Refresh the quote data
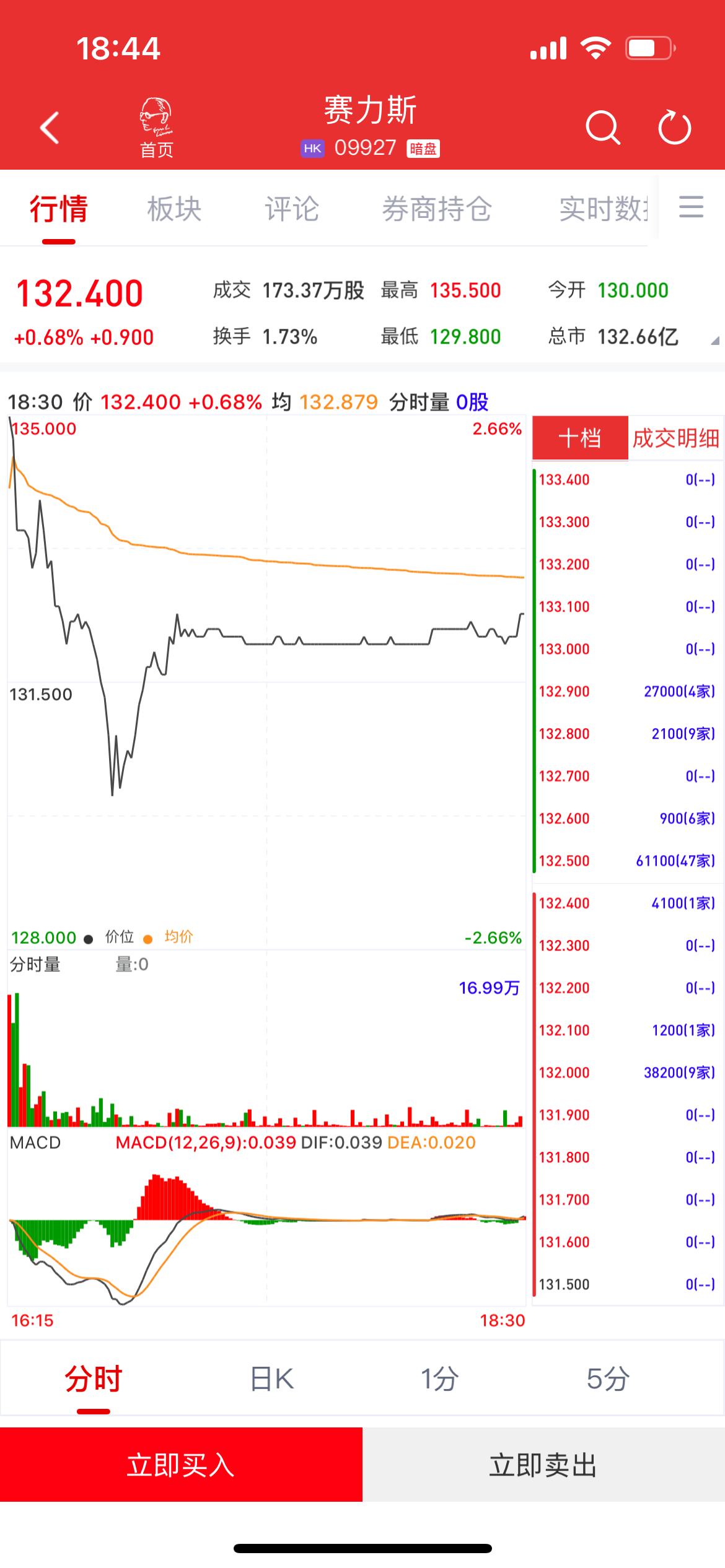The width and height of the screenshot is (725, 1568). pyautogui.click(x=674, y=128)
